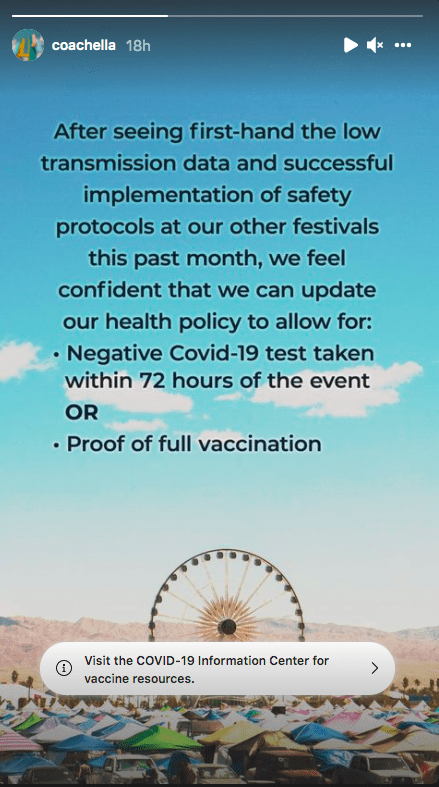
Task: Tap the coachella username
Action: 84,45
